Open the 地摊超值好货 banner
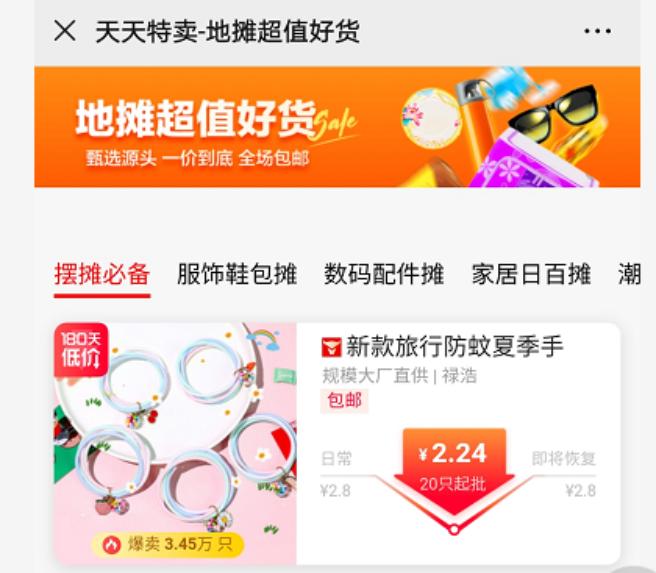Screen dimensions: 656x573 pos(337,127)
